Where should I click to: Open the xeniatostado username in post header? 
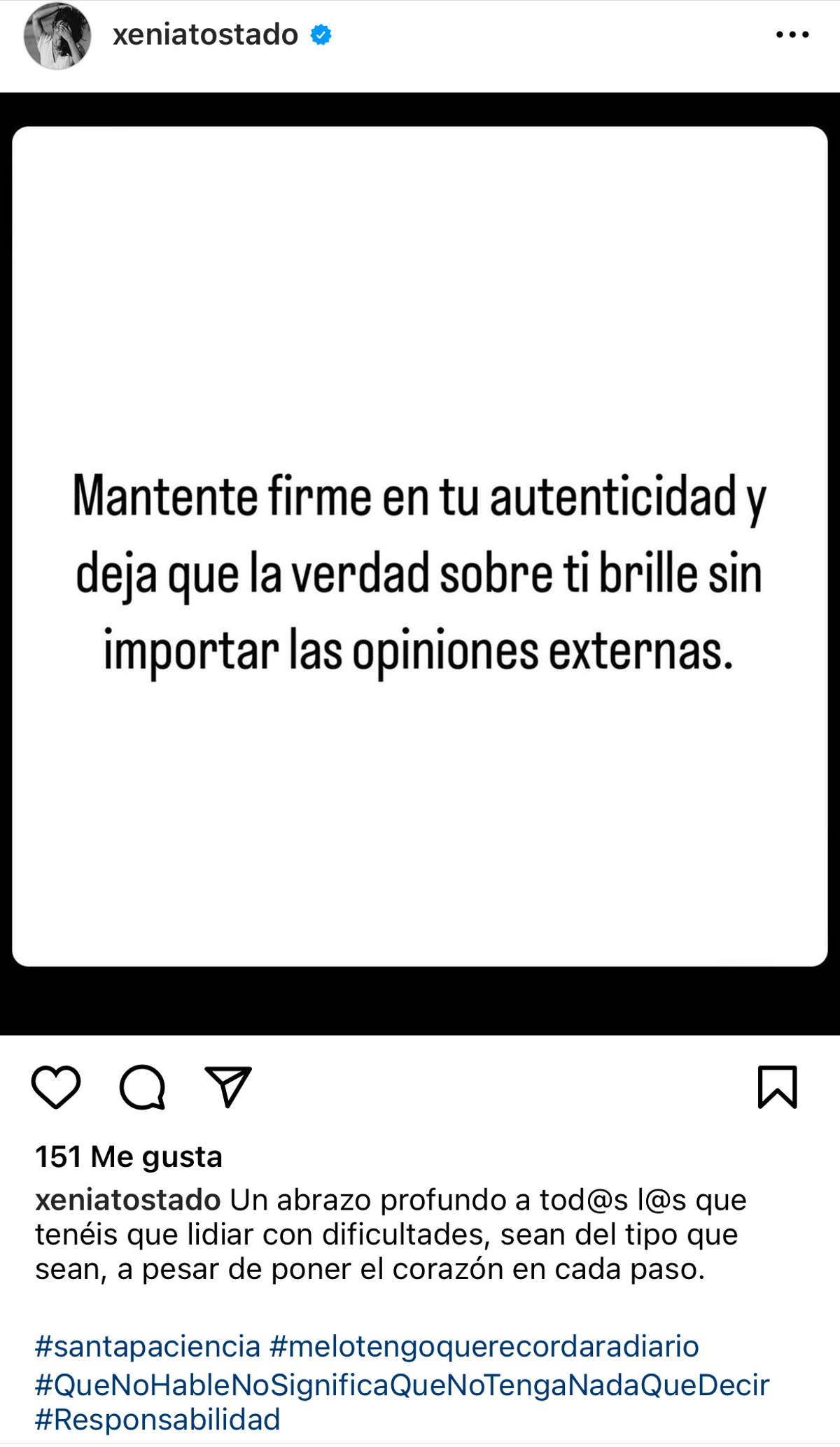pyautogui.click(x=205, y=34)
